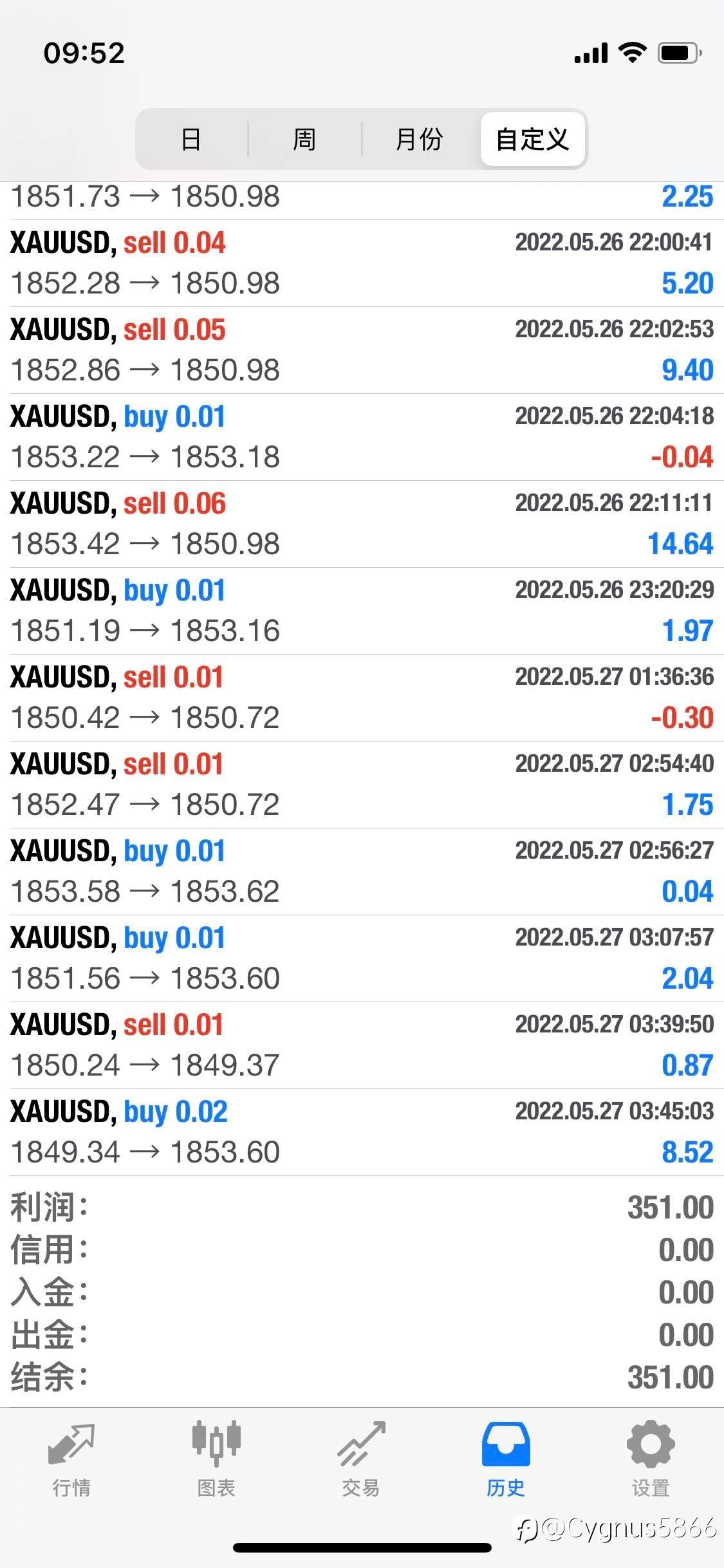Select the 周 period tab
Viewport: 724px width, 1568px height.
pyautogui.click(x=304, y=139)
